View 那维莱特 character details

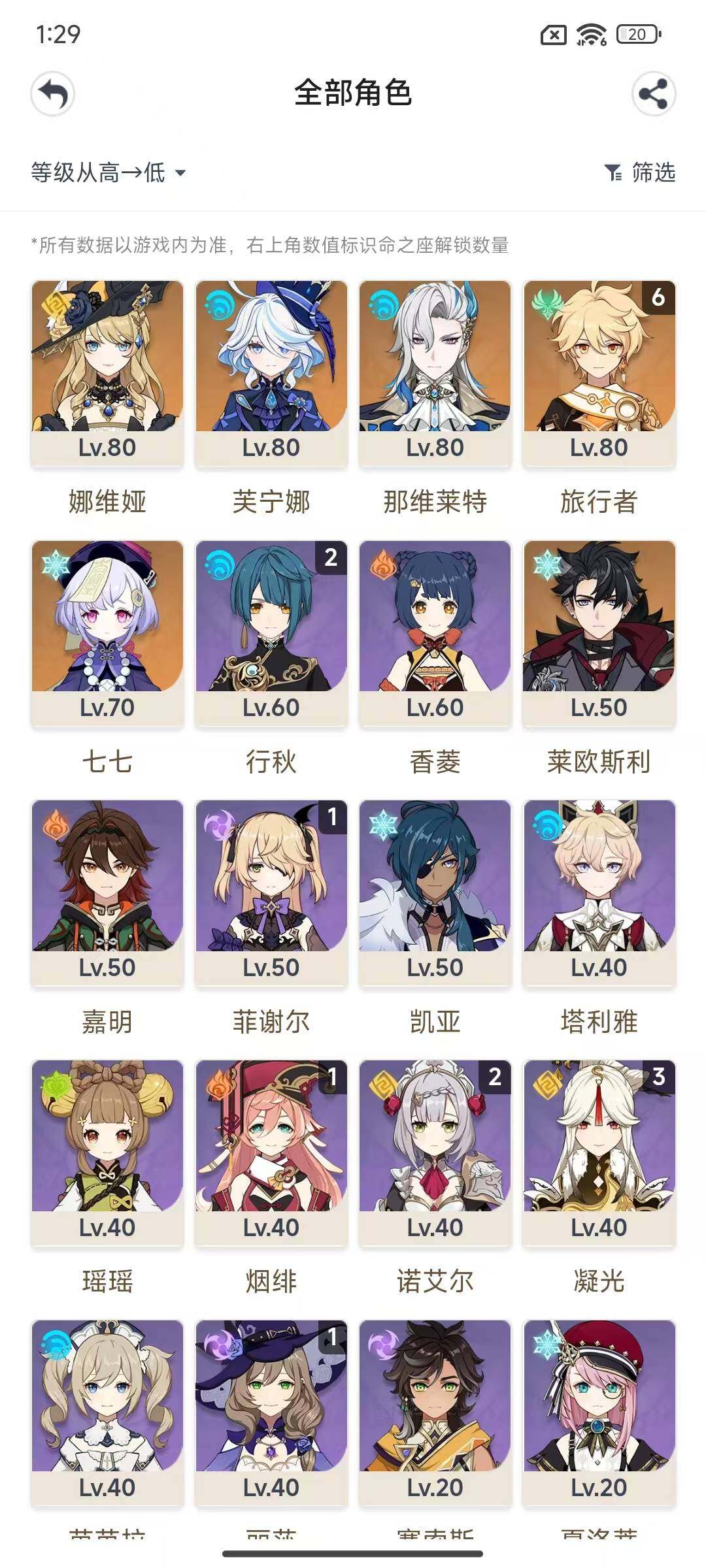(x=435, y=372)
